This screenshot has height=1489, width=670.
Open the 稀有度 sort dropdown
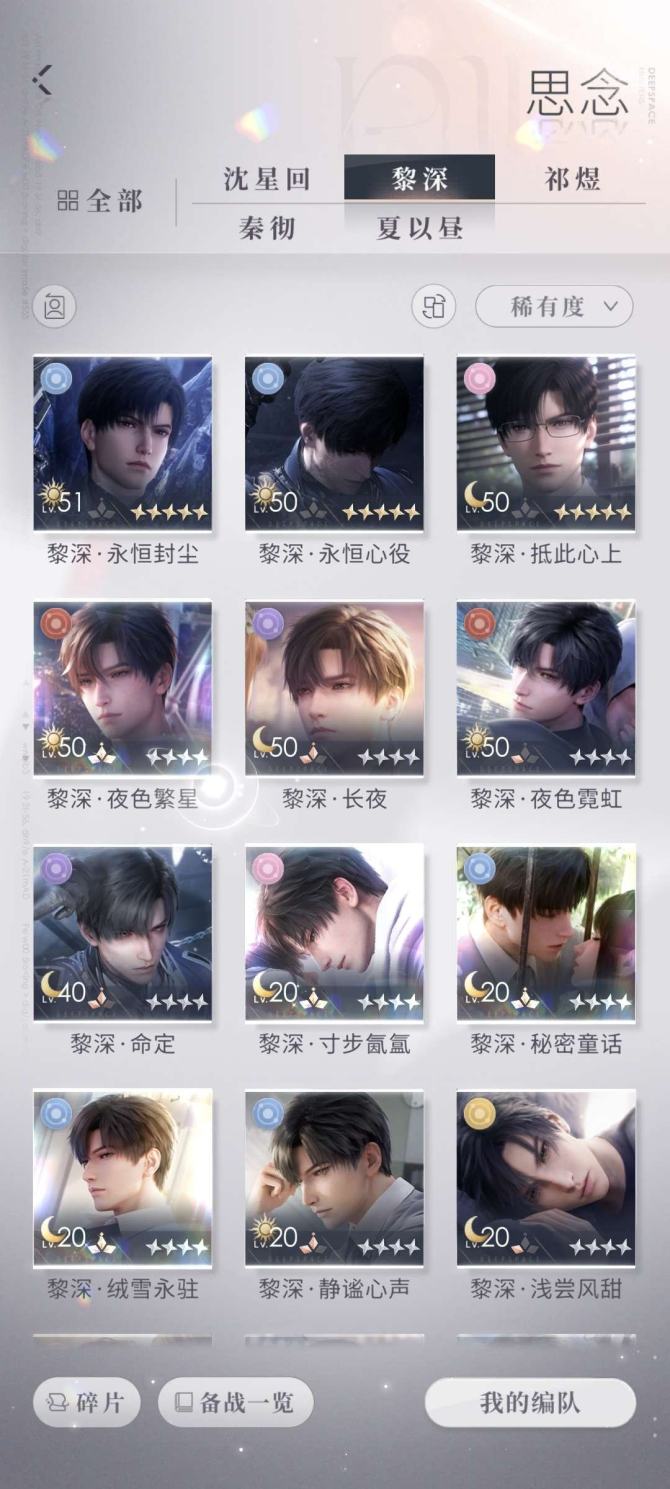[x=554, y=306]
